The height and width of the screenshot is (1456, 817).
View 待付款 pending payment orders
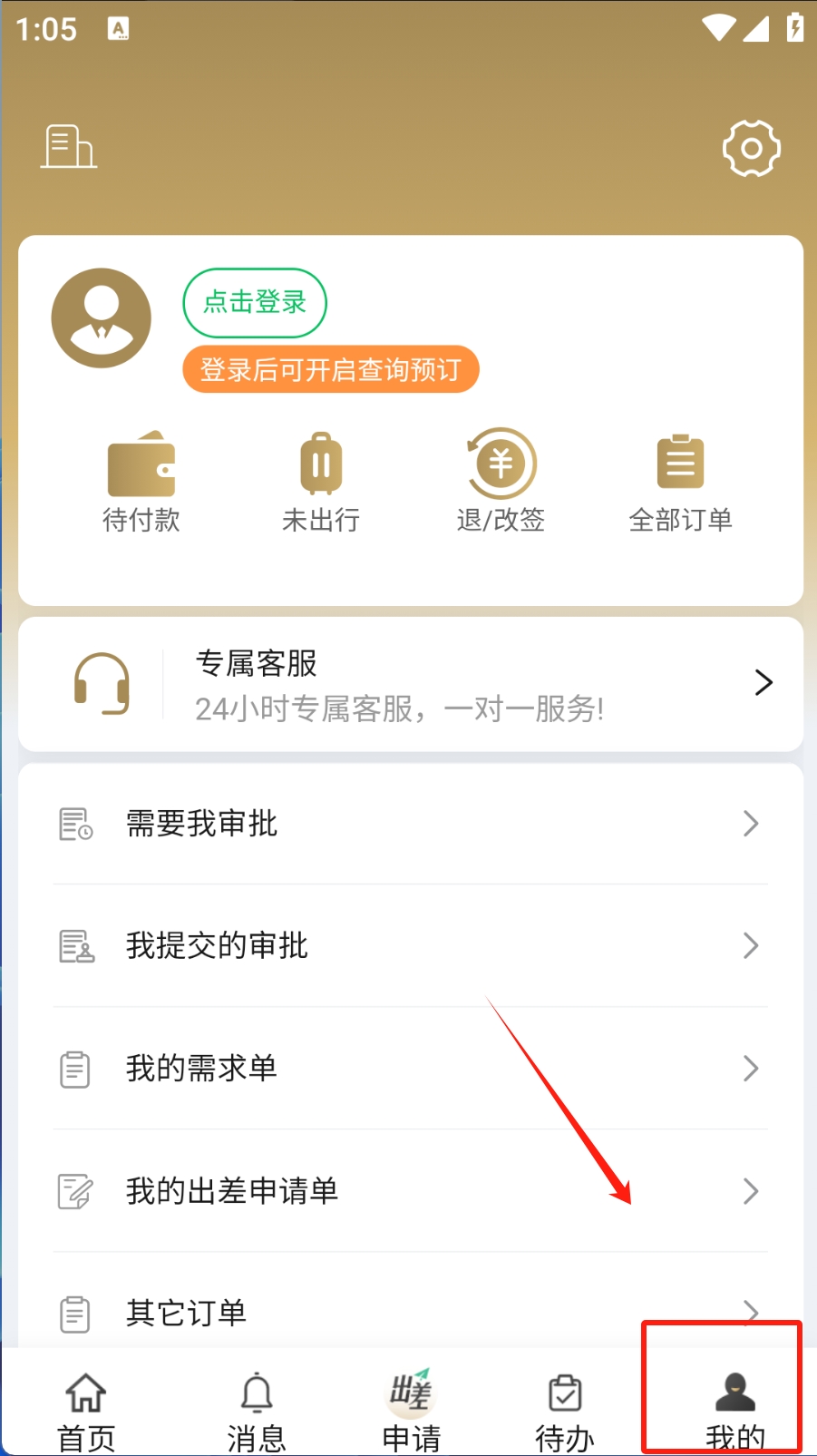pyautogui.click(x=141, y=482)
